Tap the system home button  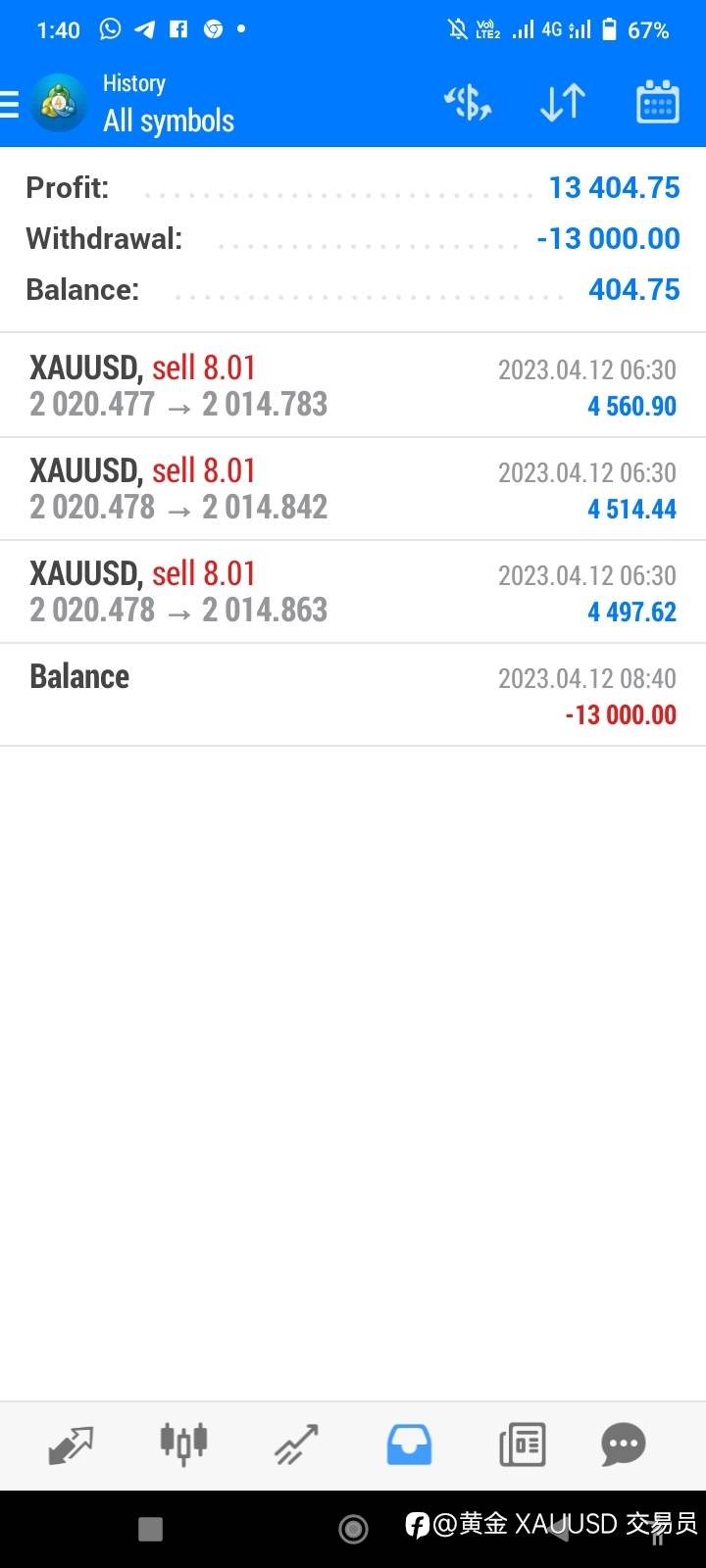(353, 1529)
